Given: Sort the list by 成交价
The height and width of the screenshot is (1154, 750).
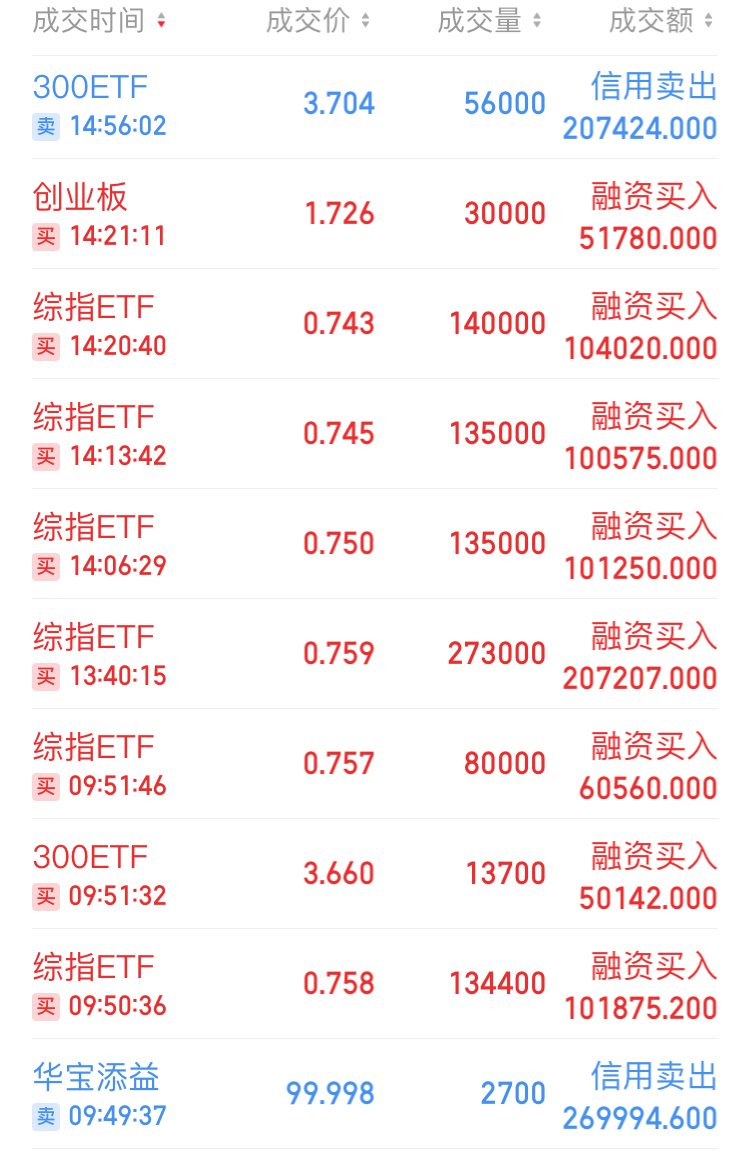Looking at the screenshot, I should pyautogui.click(x=317, y=21).
